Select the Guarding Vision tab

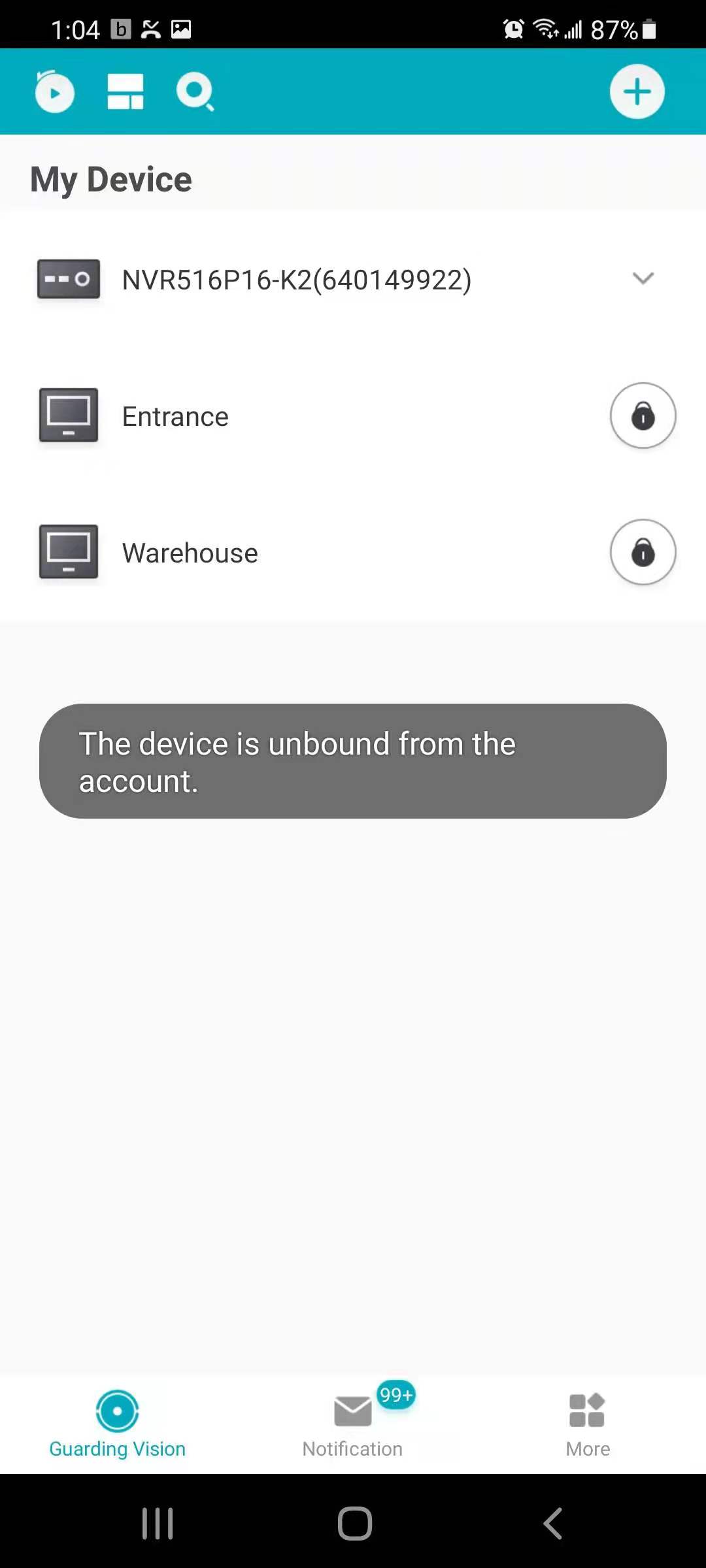click(x=118, y=1423)
